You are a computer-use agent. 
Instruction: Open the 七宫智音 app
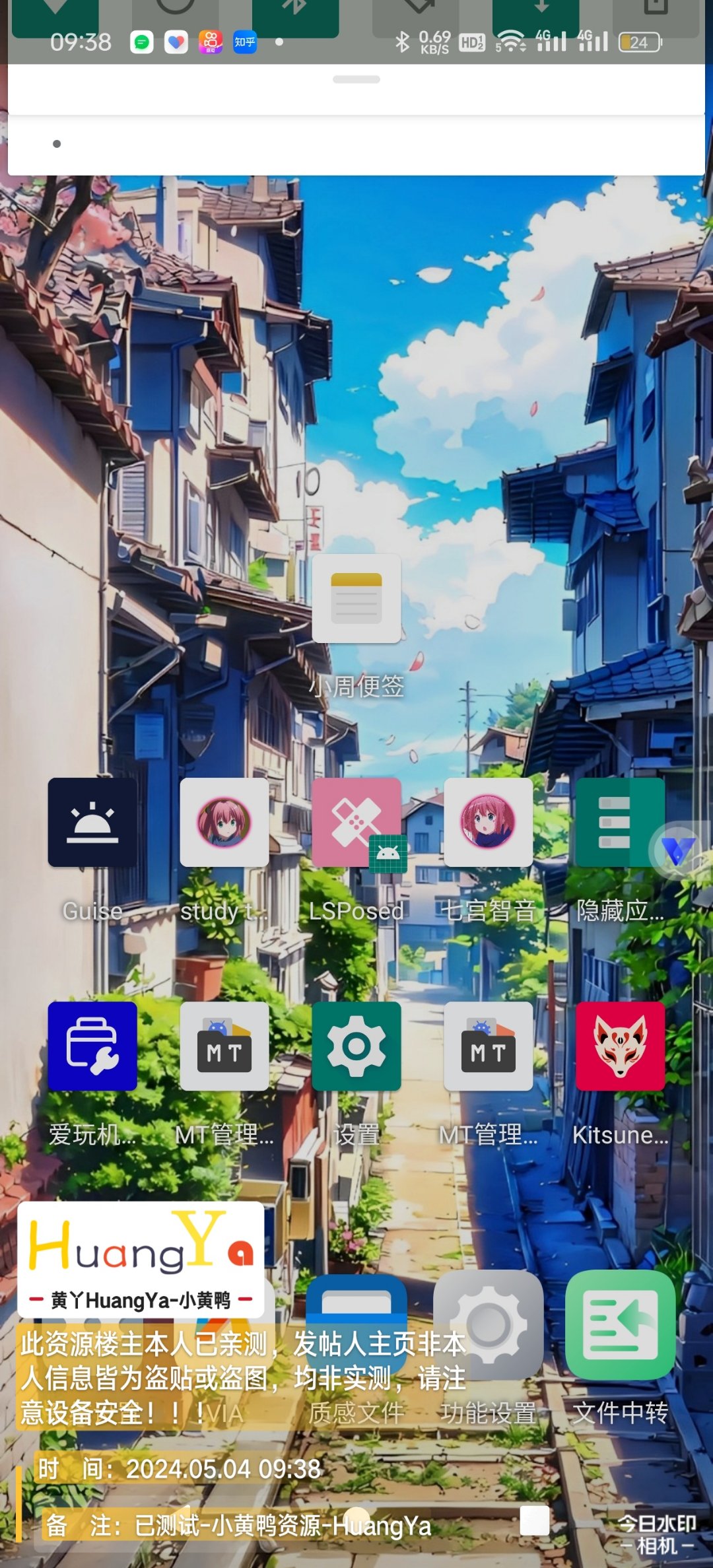click(x=489, y=822)
